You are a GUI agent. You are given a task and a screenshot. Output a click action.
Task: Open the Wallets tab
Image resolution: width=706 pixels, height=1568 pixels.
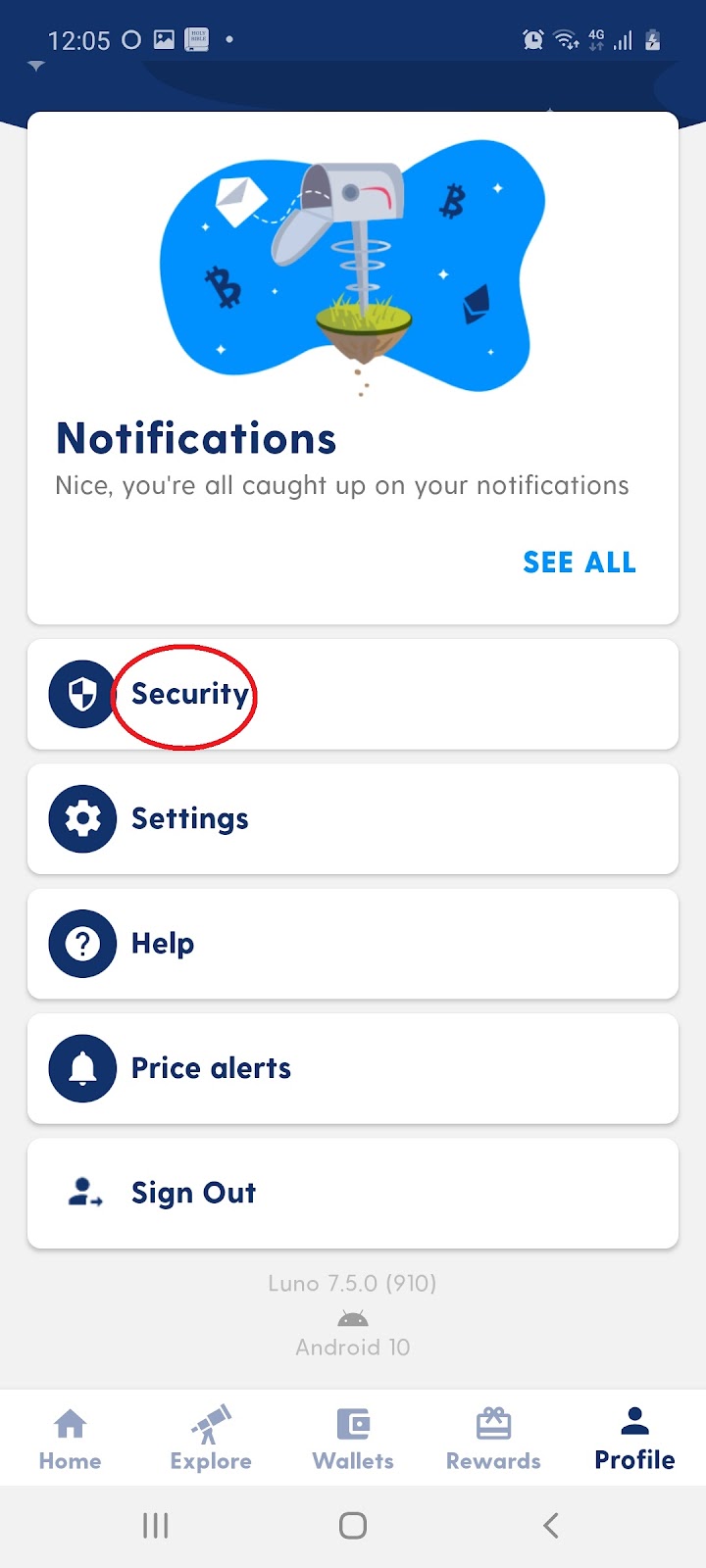point(353,1439)
